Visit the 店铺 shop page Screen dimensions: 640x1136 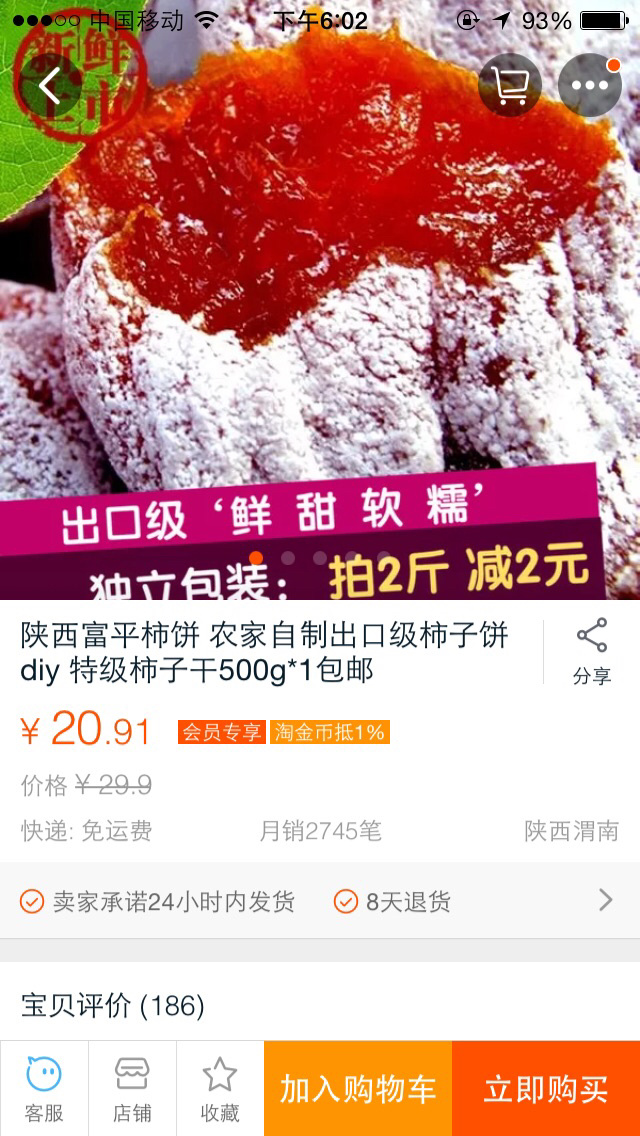coord(133,1088)
